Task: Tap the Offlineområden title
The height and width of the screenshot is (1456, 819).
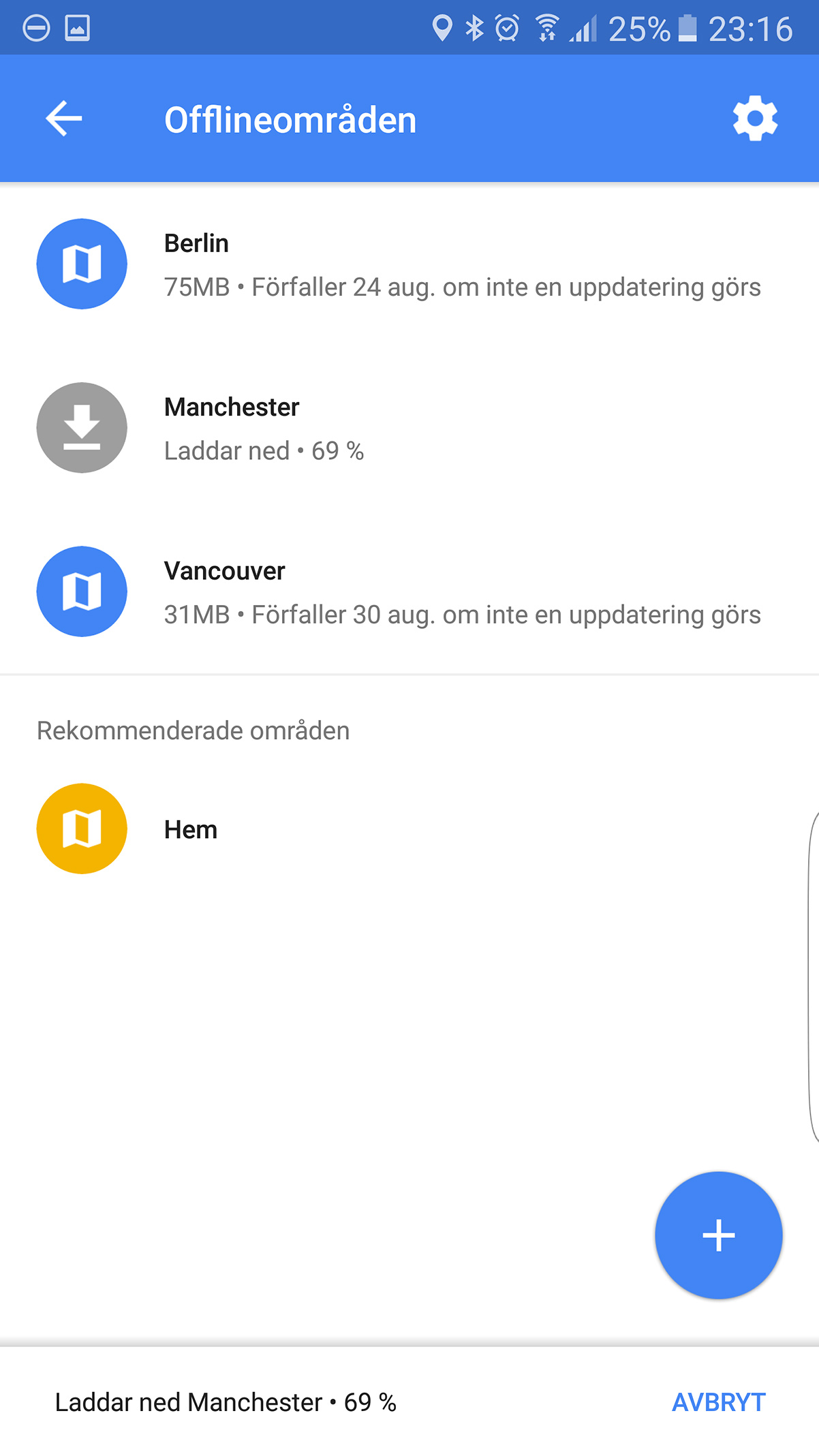Action: click(292, 119)
